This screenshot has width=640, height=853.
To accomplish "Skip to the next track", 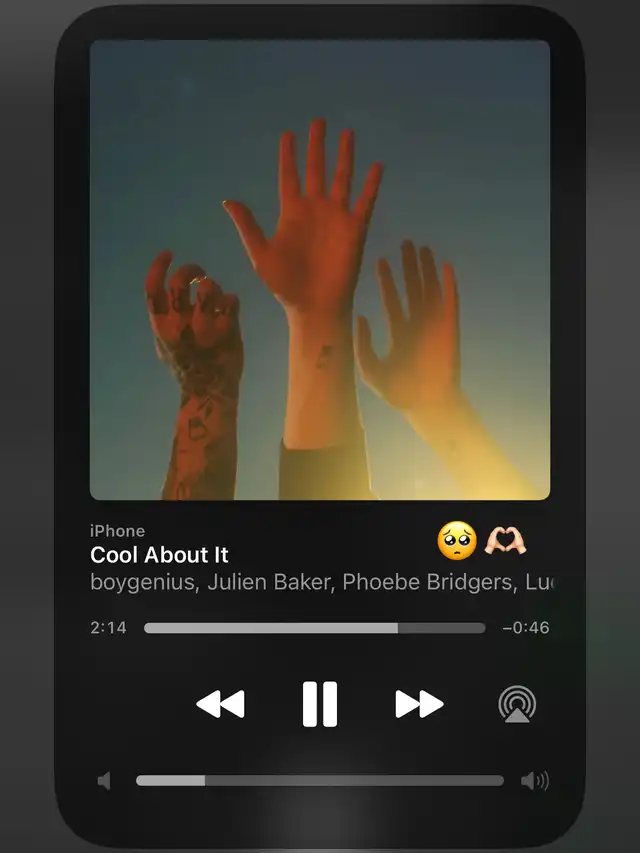I will pyautogui.click(x=419, y=704).
